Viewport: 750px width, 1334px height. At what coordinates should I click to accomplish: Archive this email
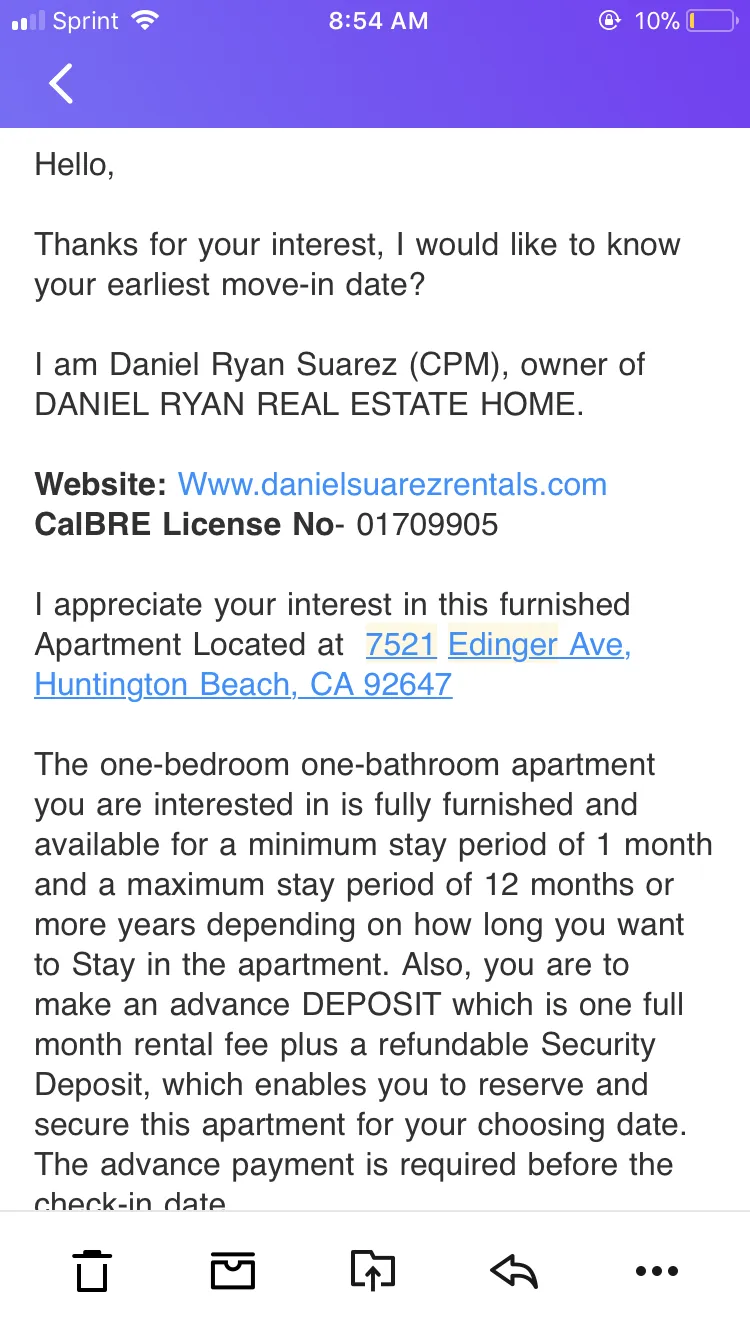233,1271
